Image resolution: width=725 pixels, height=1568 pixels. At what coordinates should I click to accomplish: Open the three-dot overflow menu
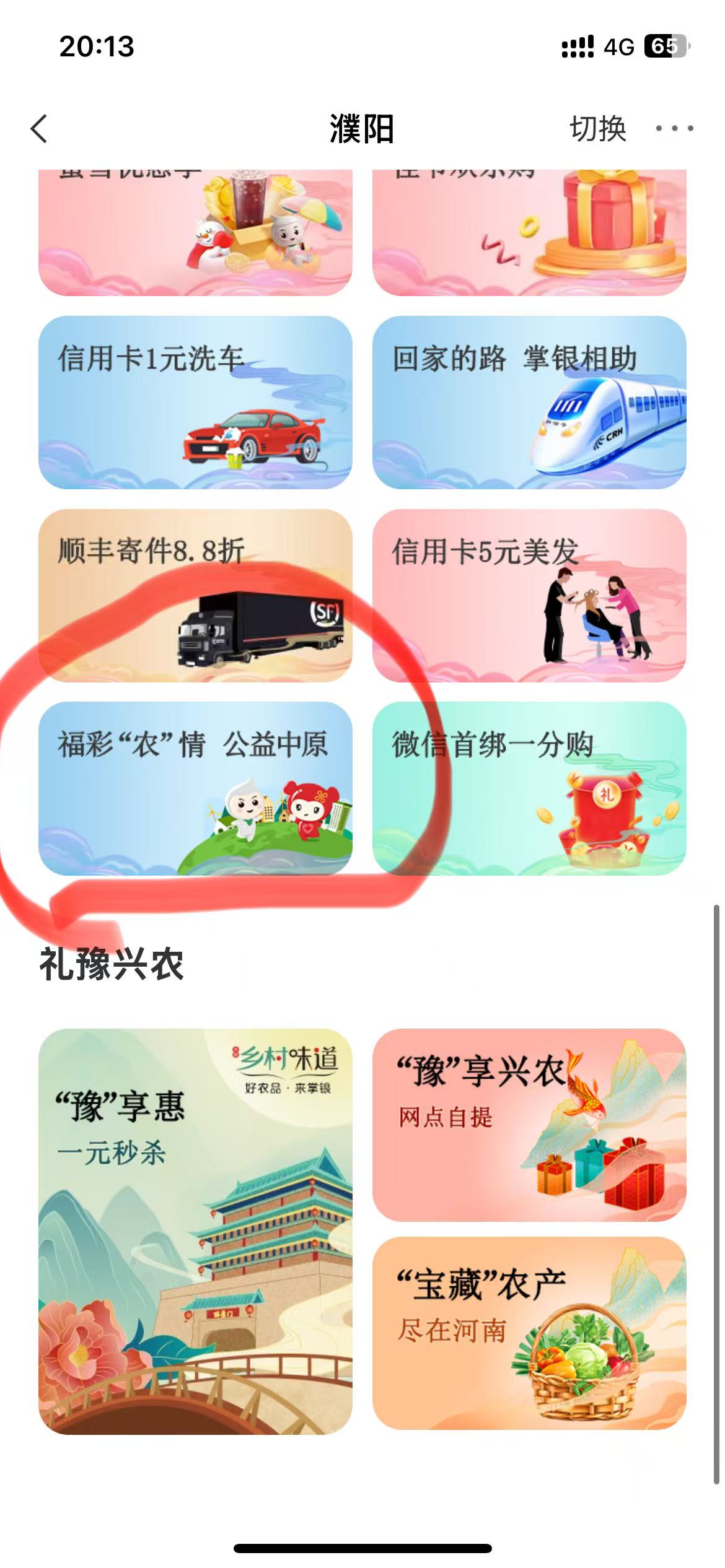(674, 129)
